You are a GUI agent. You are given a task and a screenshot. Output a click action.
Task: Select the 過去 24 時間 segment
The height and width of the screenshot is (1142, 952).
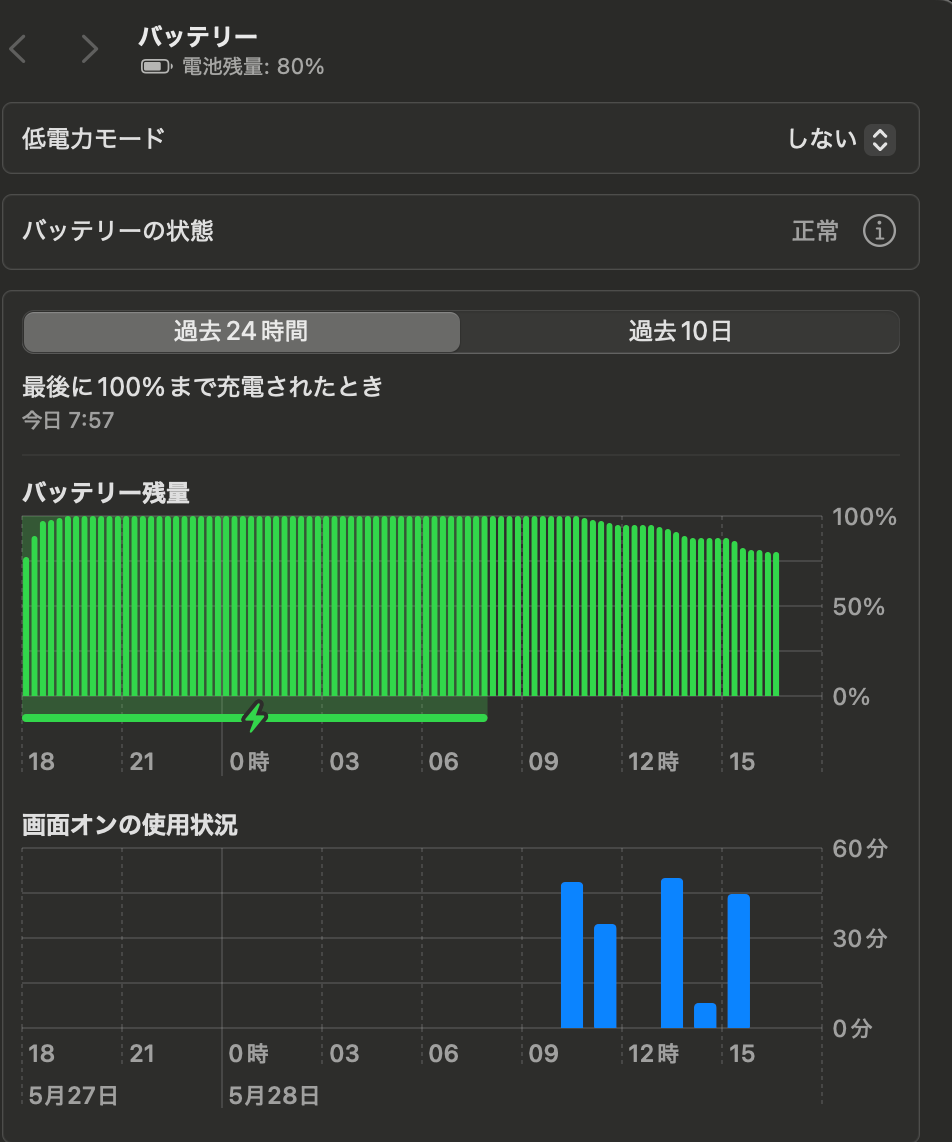click(241, 332)
